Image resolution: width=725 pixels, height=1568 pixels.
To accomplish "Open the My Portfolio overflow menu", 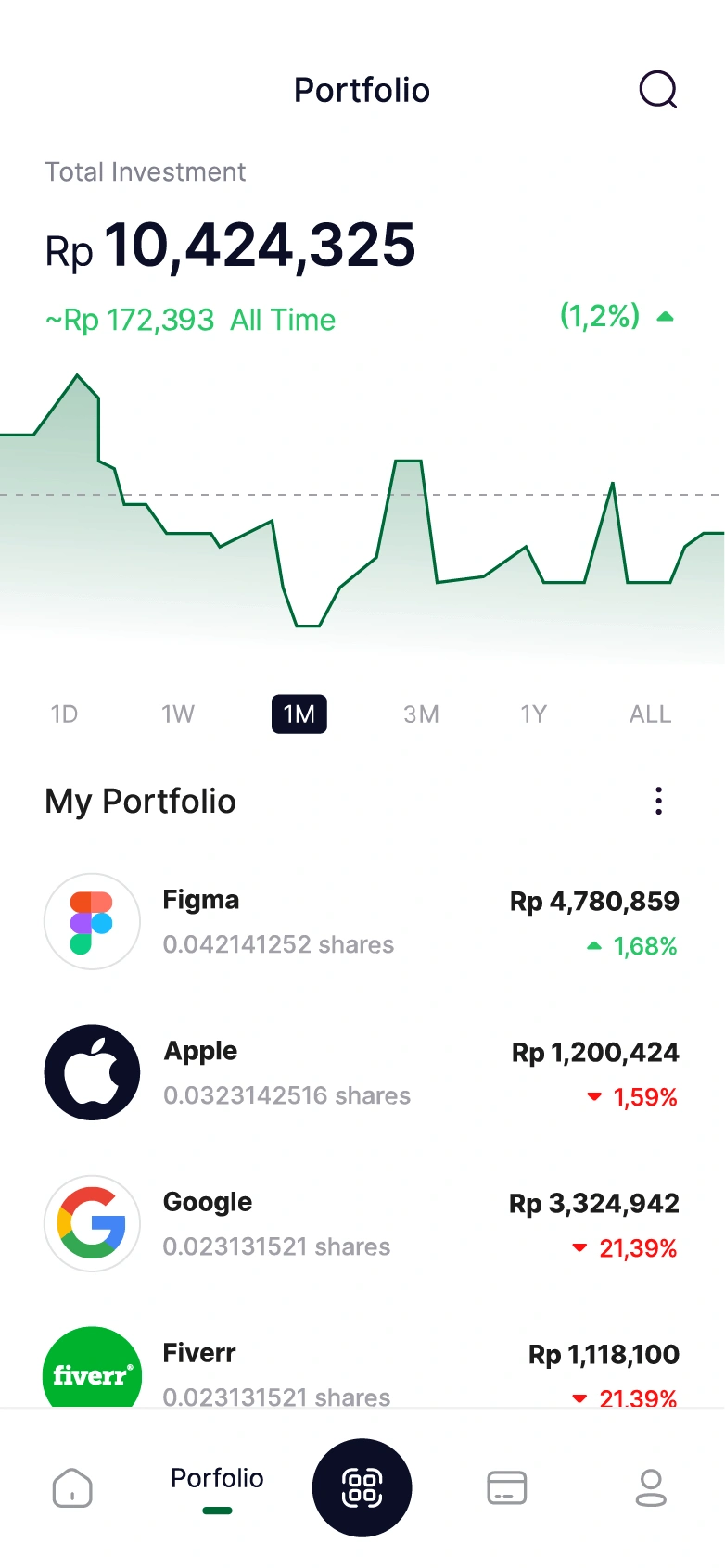I will (x=658, y=801).
